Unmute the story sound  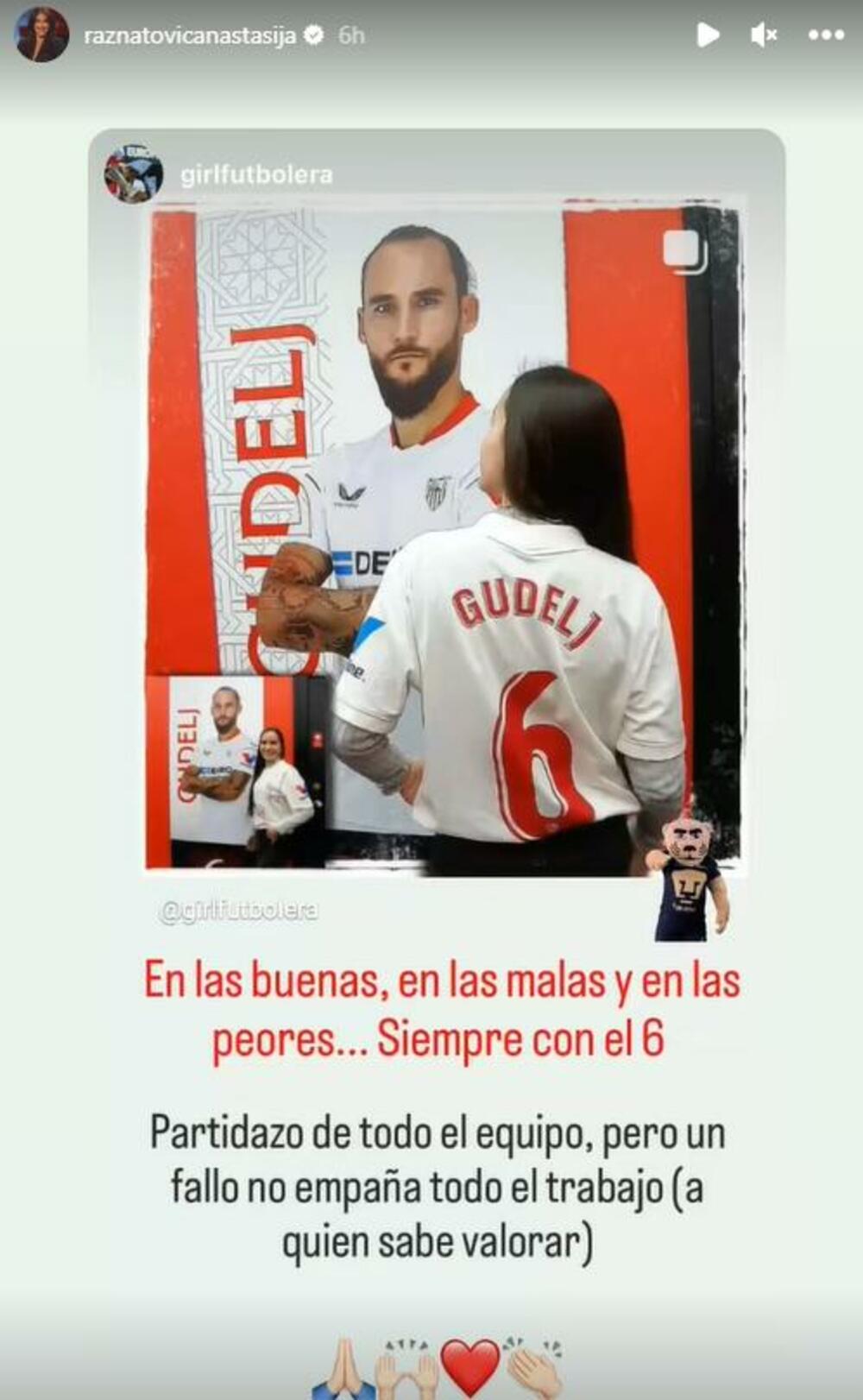coord(764,35)
